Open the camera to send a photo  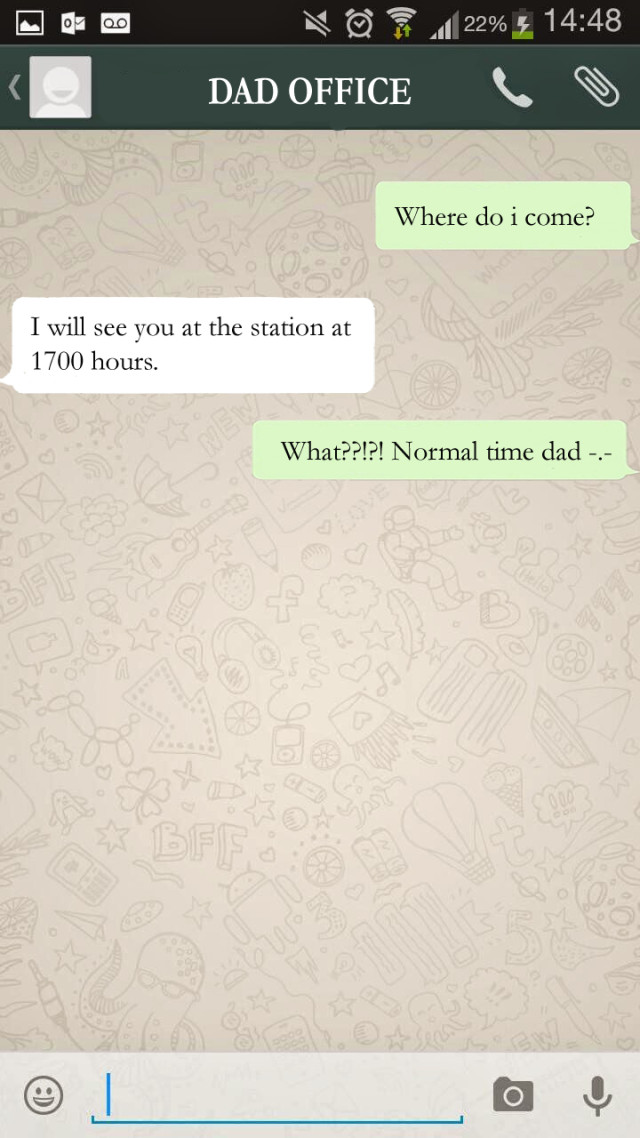[513, 1095]
